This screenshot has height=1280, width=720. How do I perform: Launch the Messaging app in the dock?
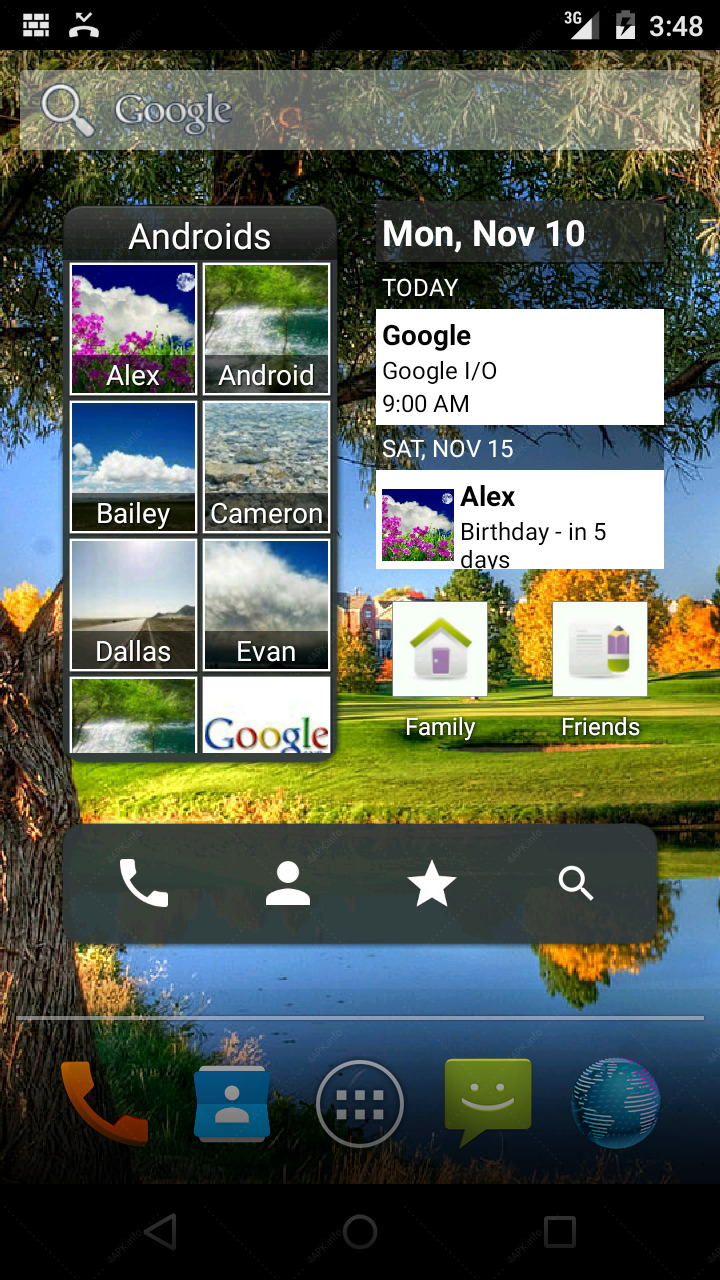(x=488, y=1104)
